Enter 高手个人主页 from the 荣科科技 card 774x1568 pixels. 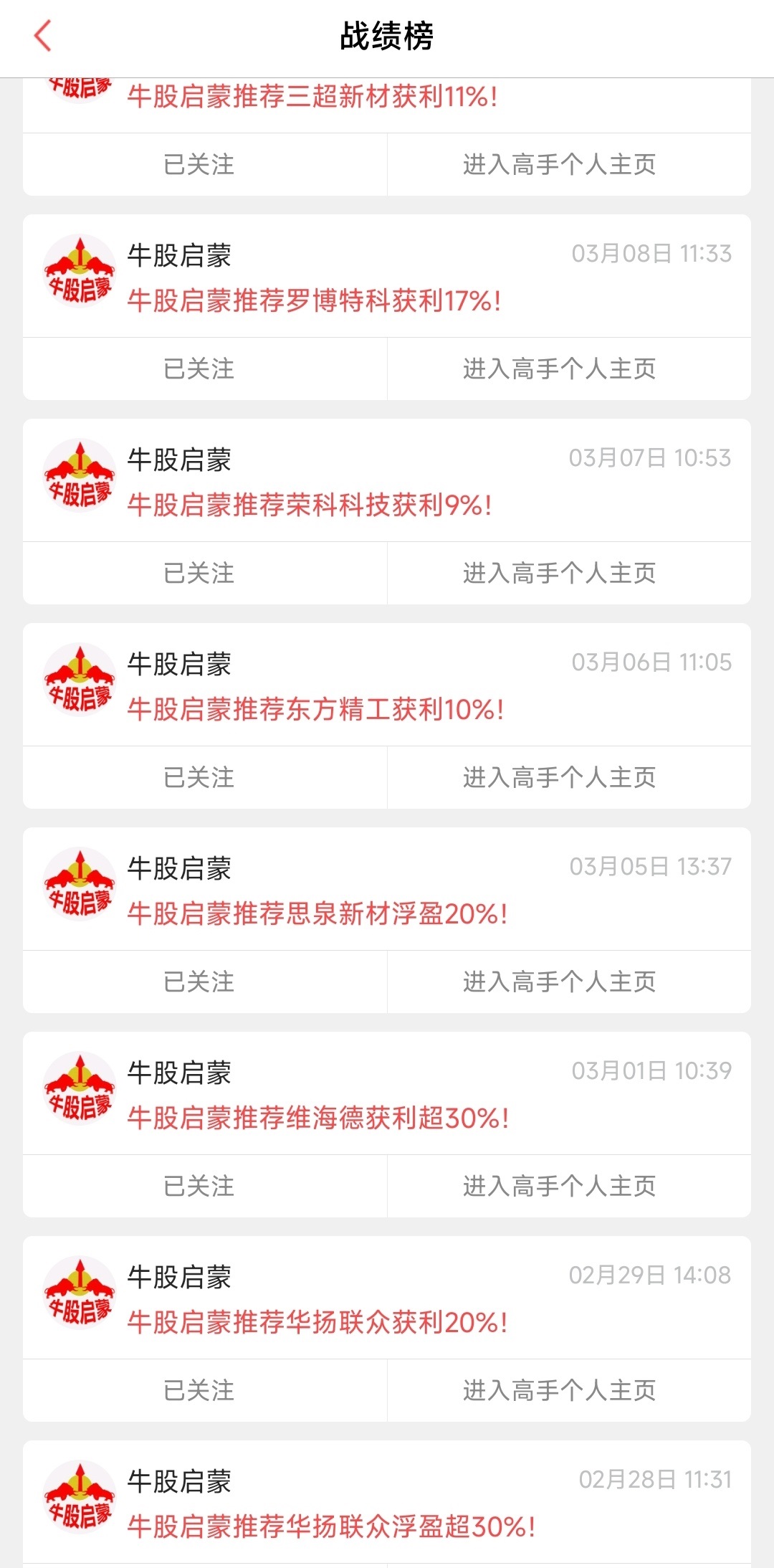(x=559, y=573)
